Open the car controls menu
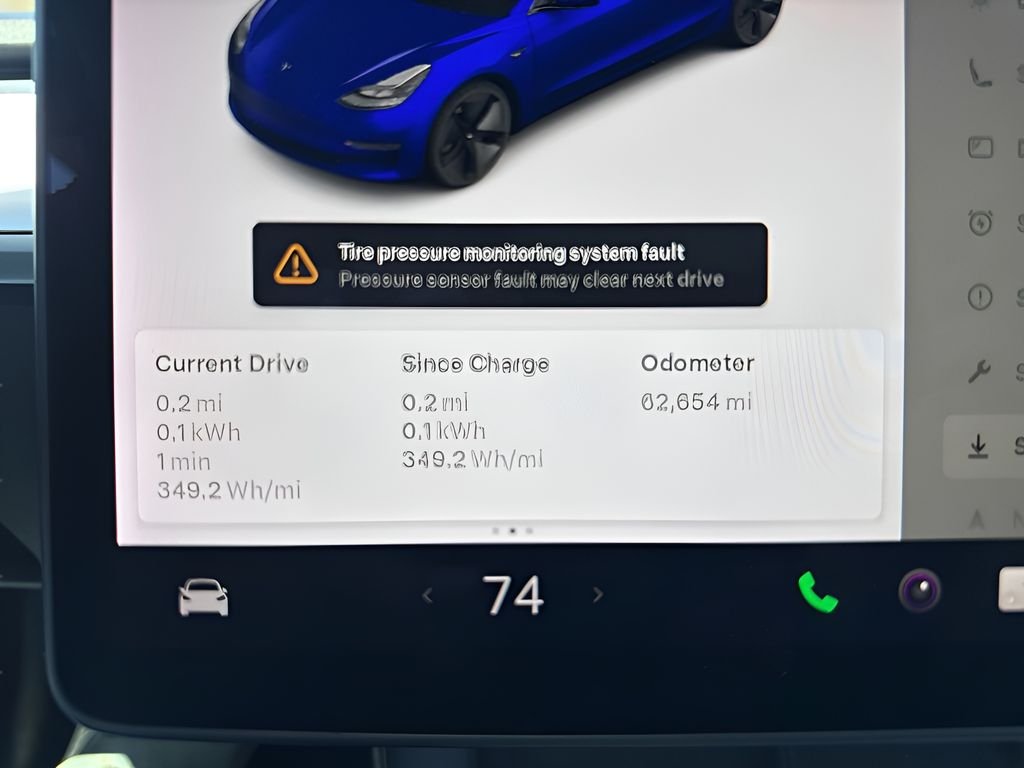This screenshot has width=1024, height=768. pyautogui.click(x=203, y=597)
